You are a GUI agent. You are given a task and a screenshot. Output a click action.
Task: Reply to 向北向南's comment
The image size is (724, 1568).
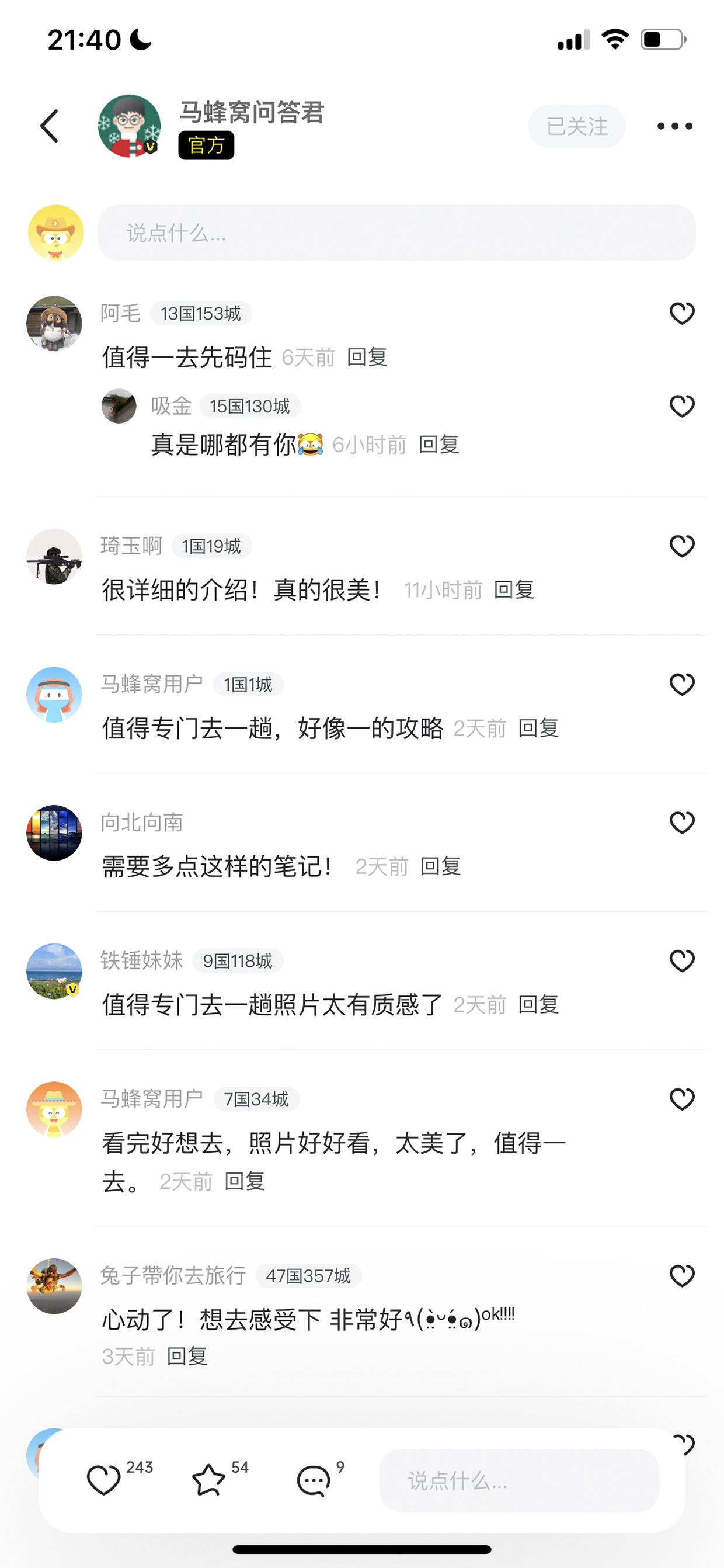[440, 866]
